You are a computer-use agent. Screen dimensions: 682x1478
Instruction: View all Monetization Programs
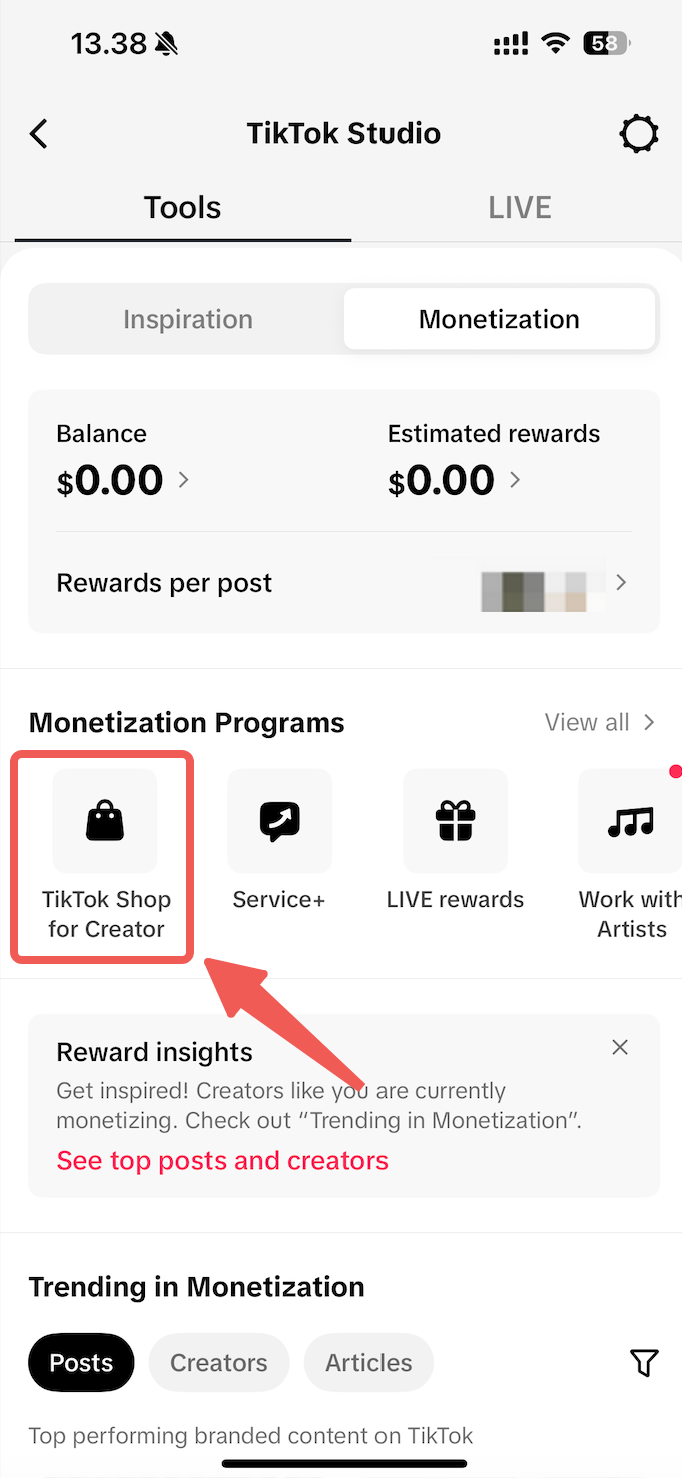(599, 722)
